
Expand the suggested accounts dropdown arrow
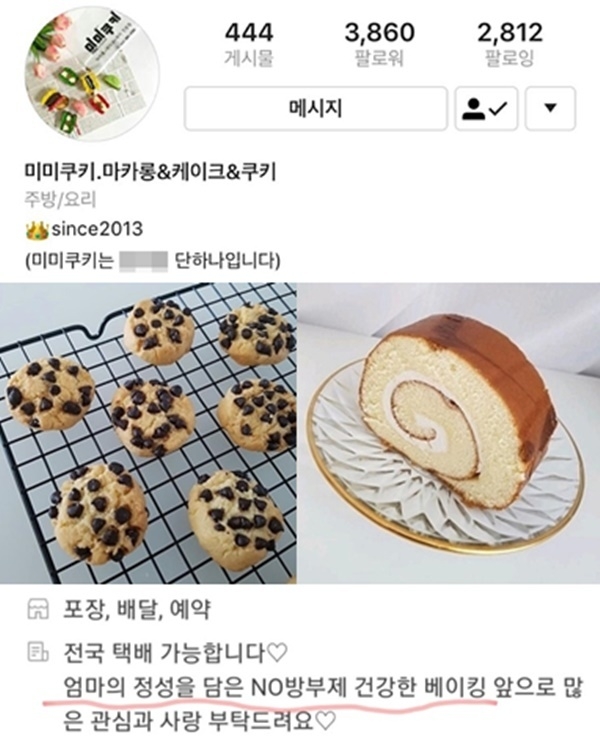coord(550,109)
